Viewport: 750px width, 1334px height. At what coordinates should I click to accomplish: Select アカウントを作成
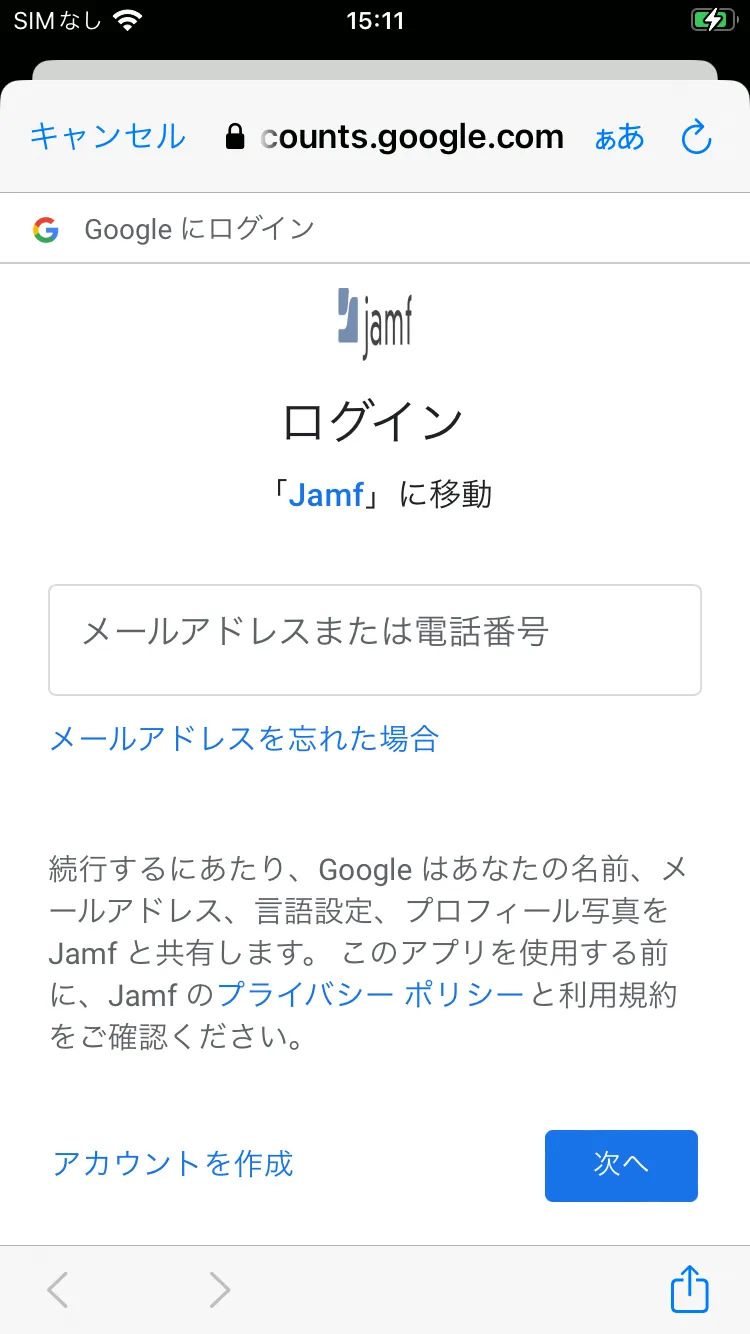(x=173, y=1163)
